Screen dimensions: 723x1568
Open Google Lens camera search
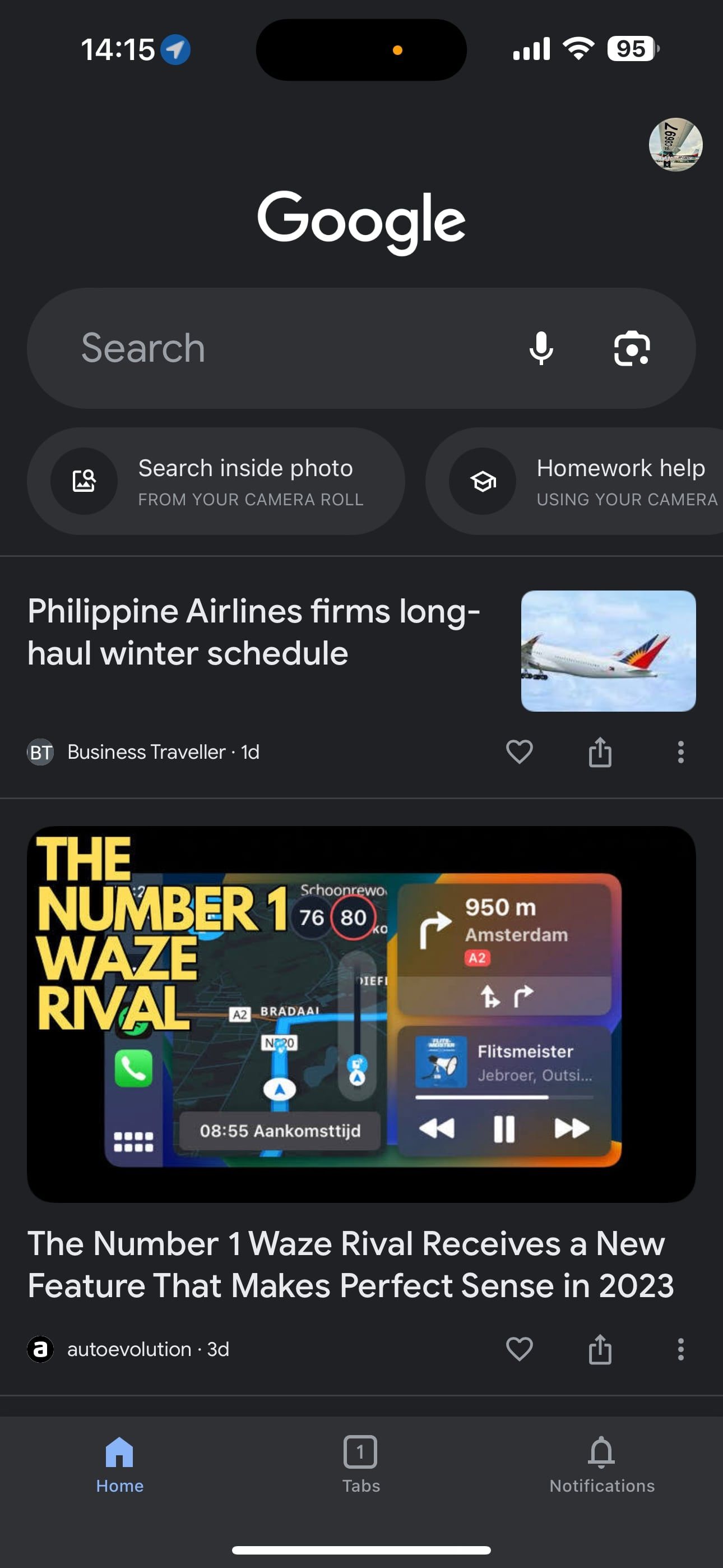(x=632, y=348)
